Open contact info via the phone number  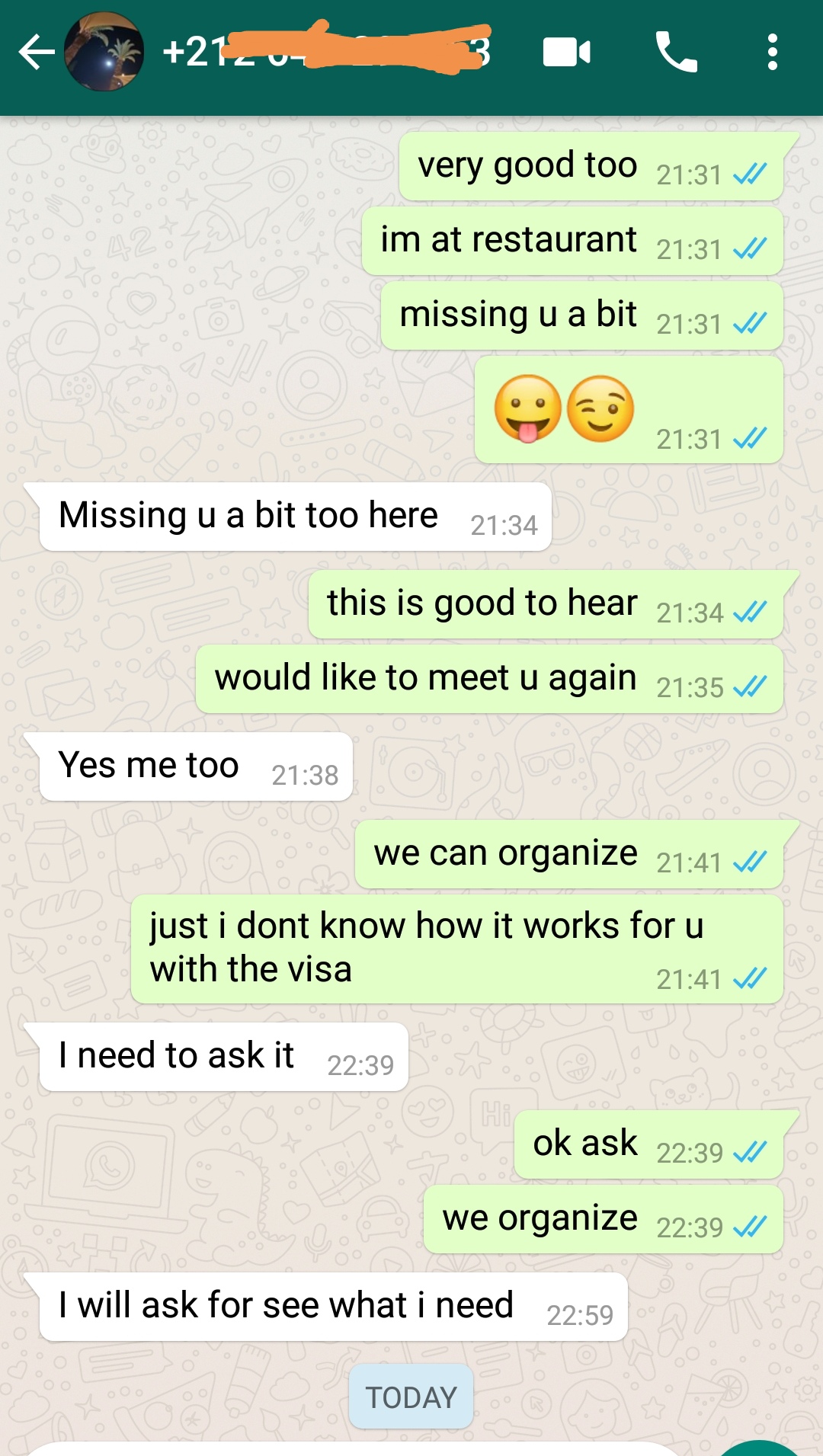coord(326,53)
